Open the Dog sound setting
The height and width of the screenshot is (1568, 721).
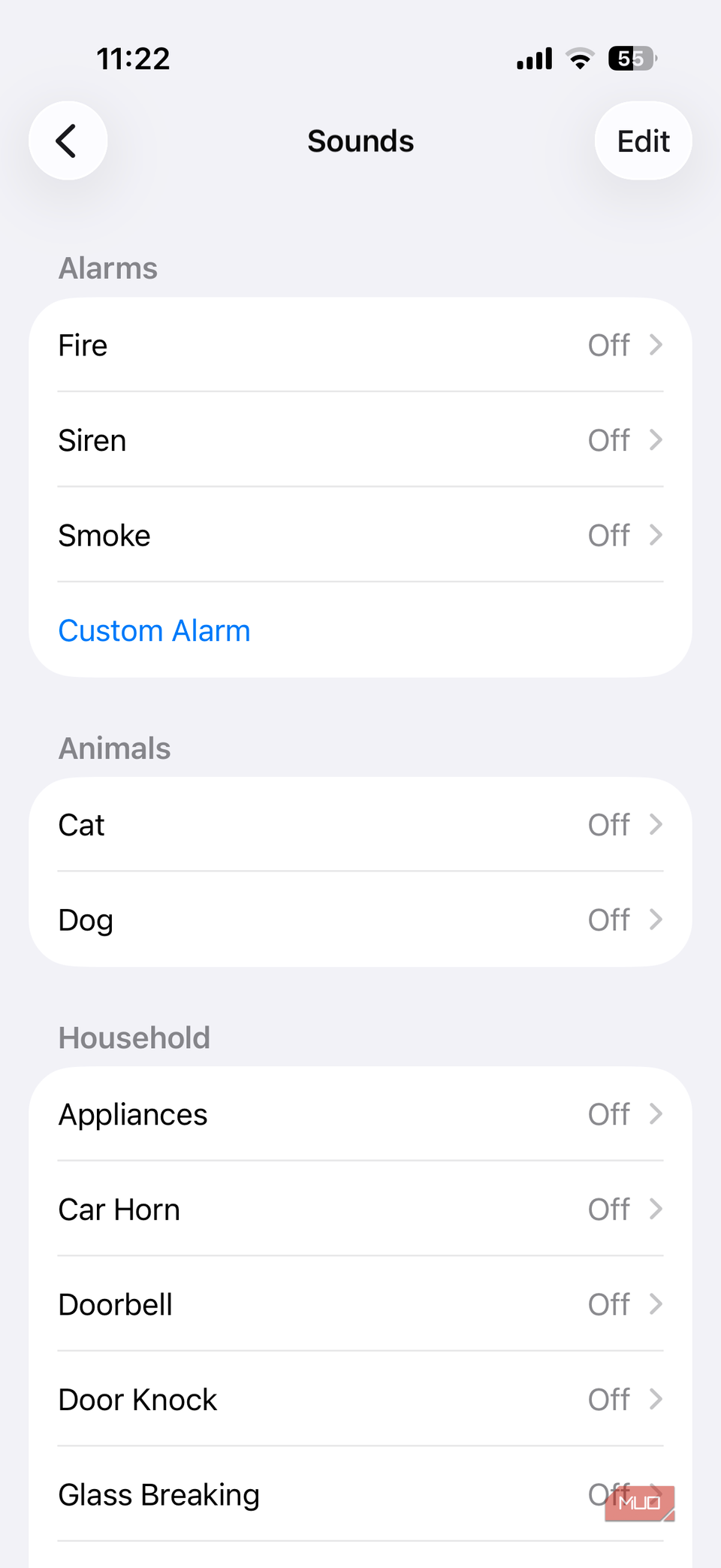(360, 920)
